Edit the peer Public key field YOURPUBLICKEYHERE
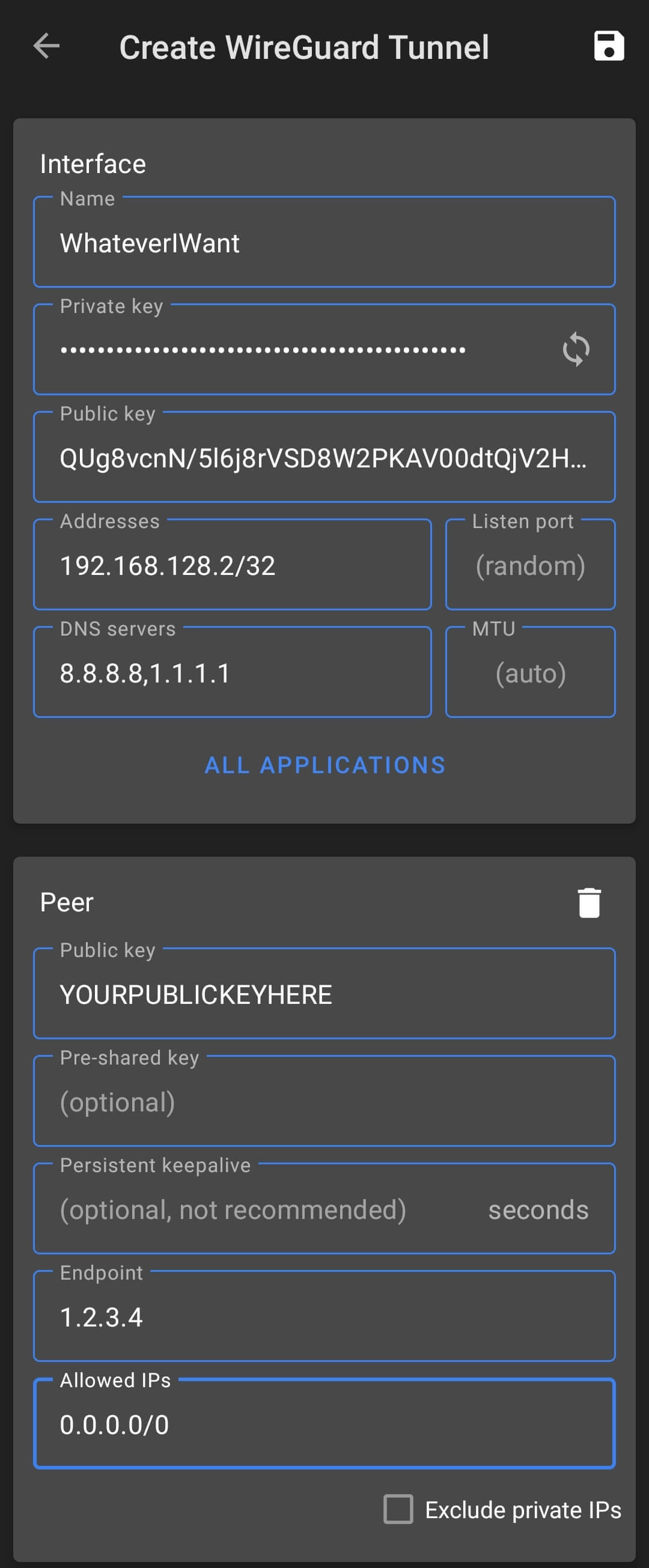 [x=324, y=994]
